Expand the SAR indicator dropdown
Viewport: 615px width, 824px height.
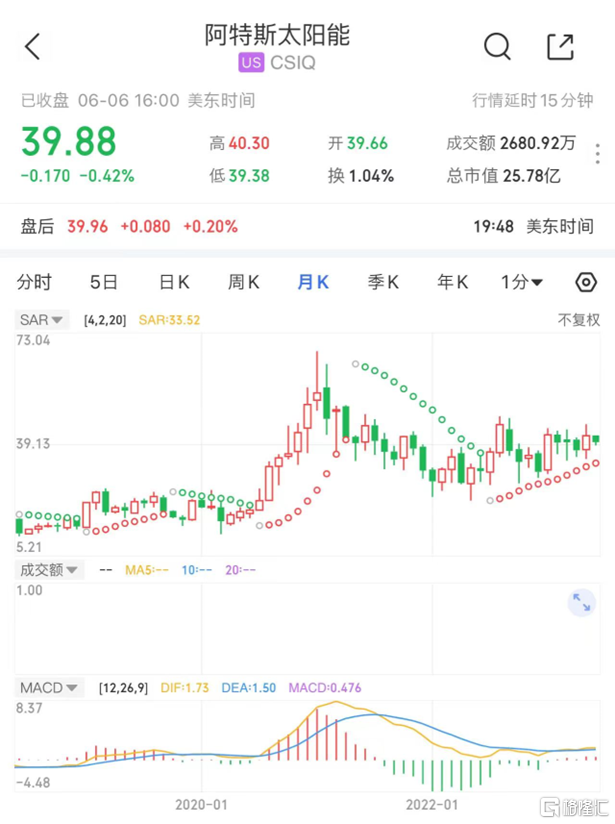coord(42,320)
